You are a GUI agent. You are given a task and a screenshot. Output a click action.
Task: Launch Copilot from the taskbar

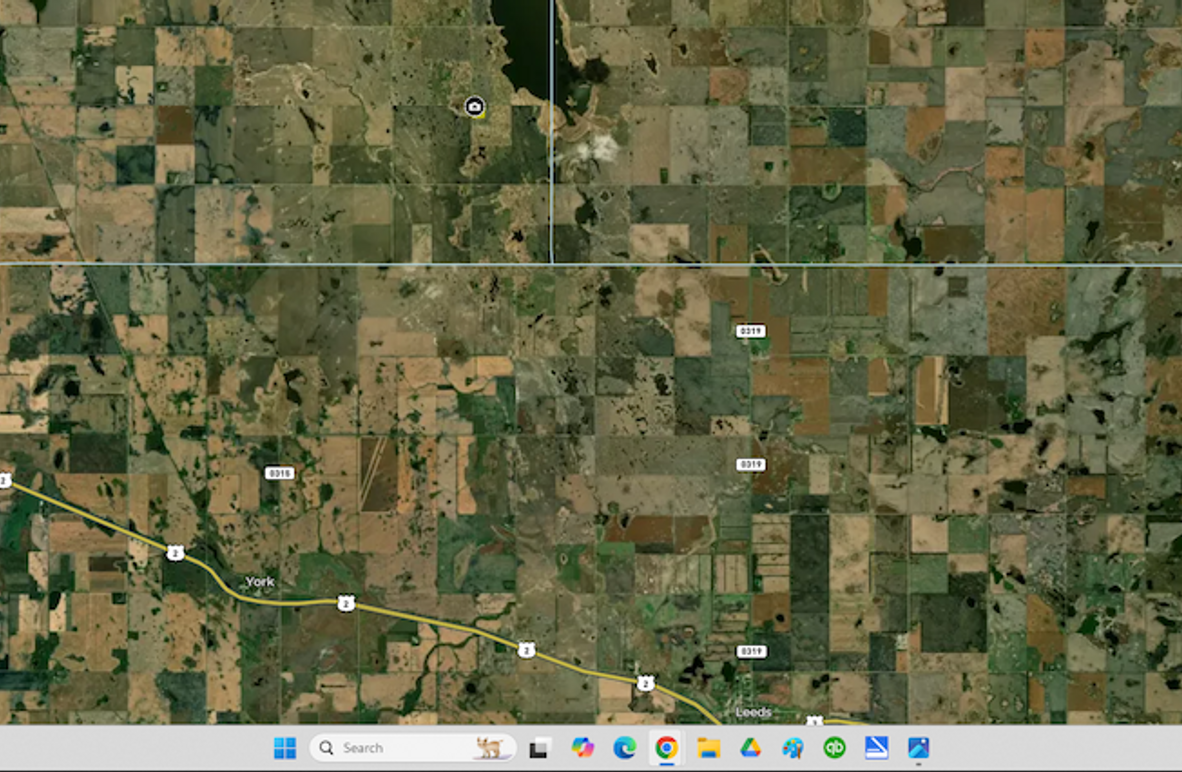(x=582, y=748)
